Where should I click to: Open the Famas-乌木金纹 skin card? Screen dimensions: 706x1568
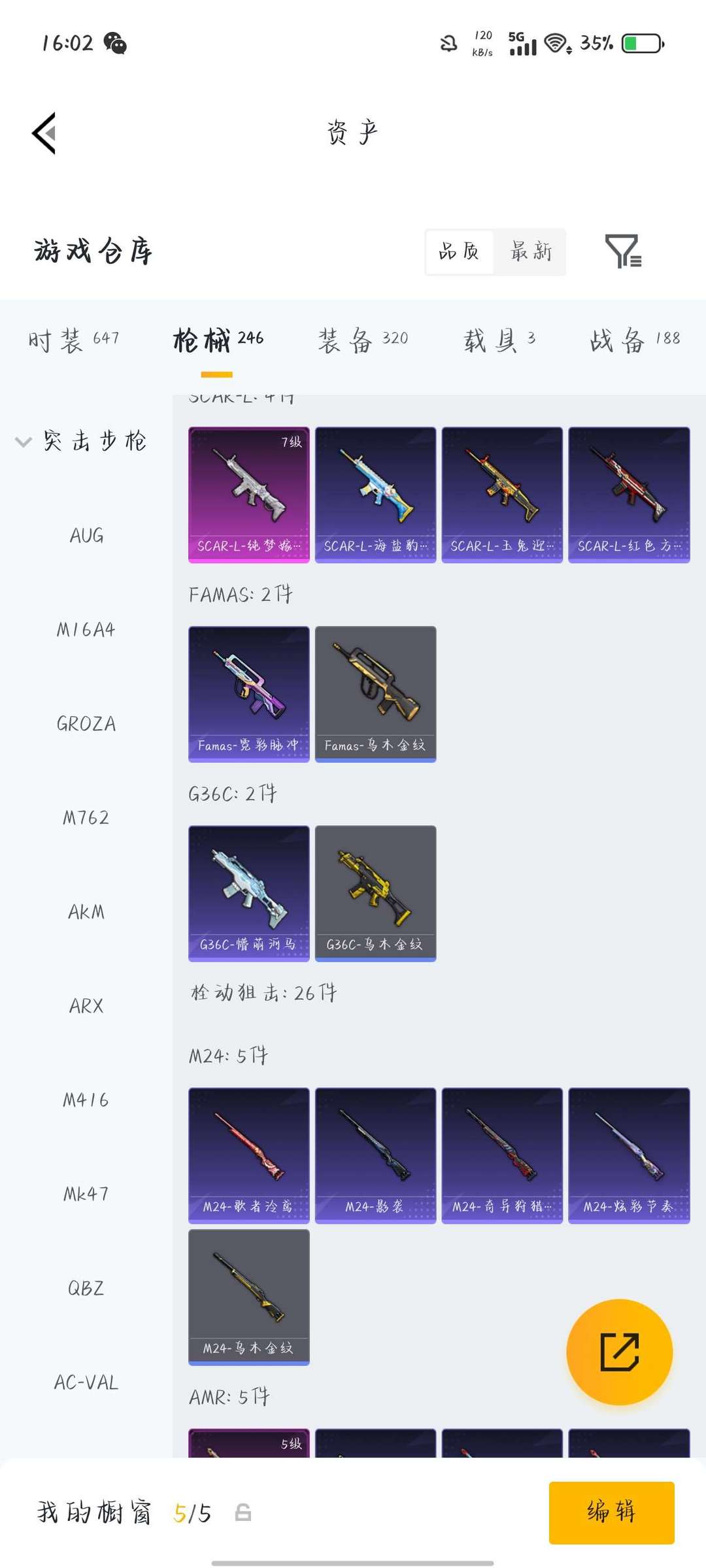375,694
